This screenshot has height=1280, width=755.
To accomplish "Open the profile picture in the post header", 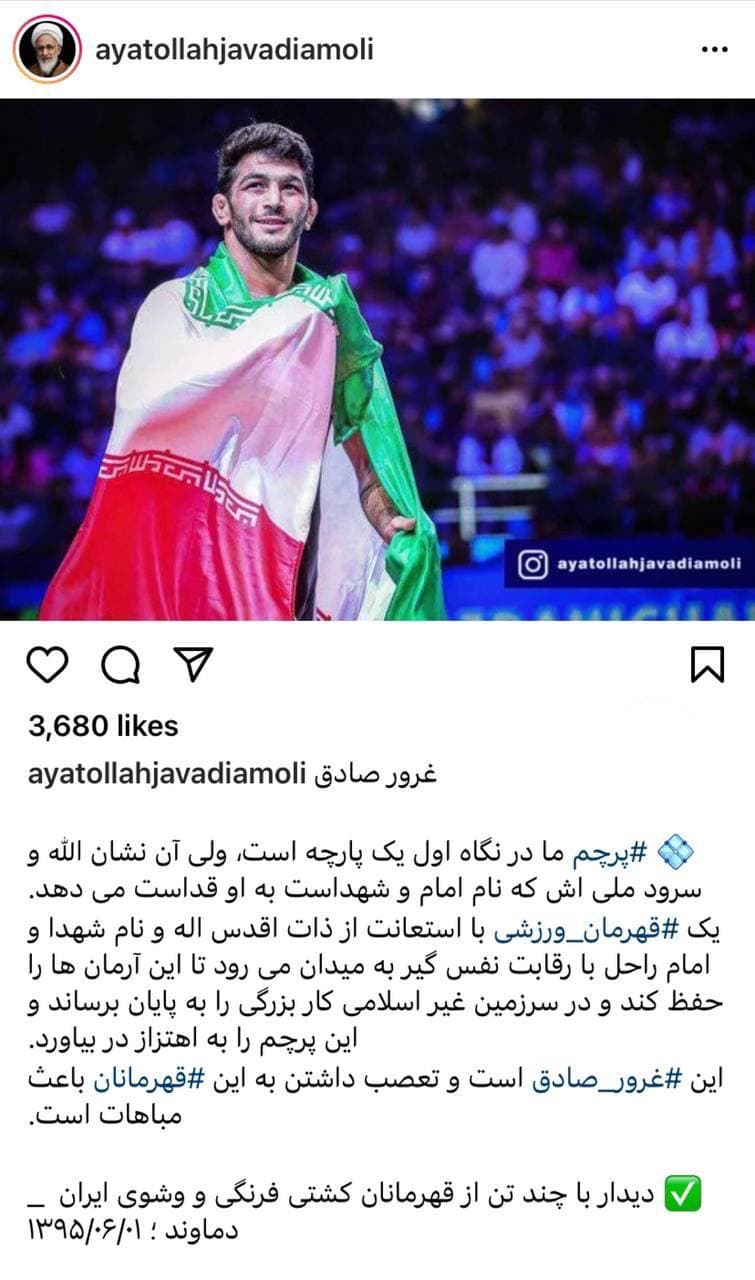I will point(47,49).
